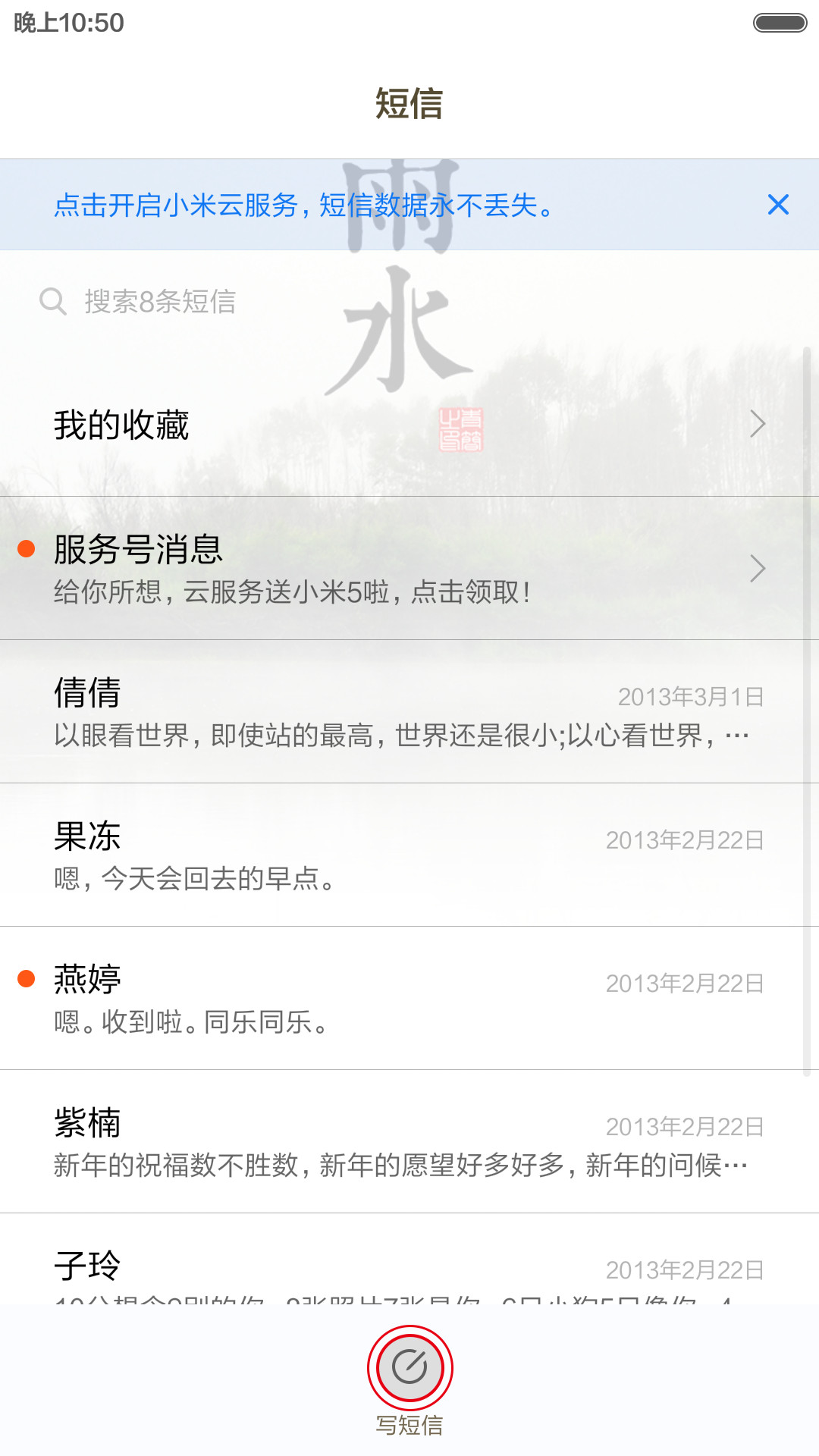819x1456 pixels.
Task: Open the conversation with 紫楠
Action: [409, 1142]
